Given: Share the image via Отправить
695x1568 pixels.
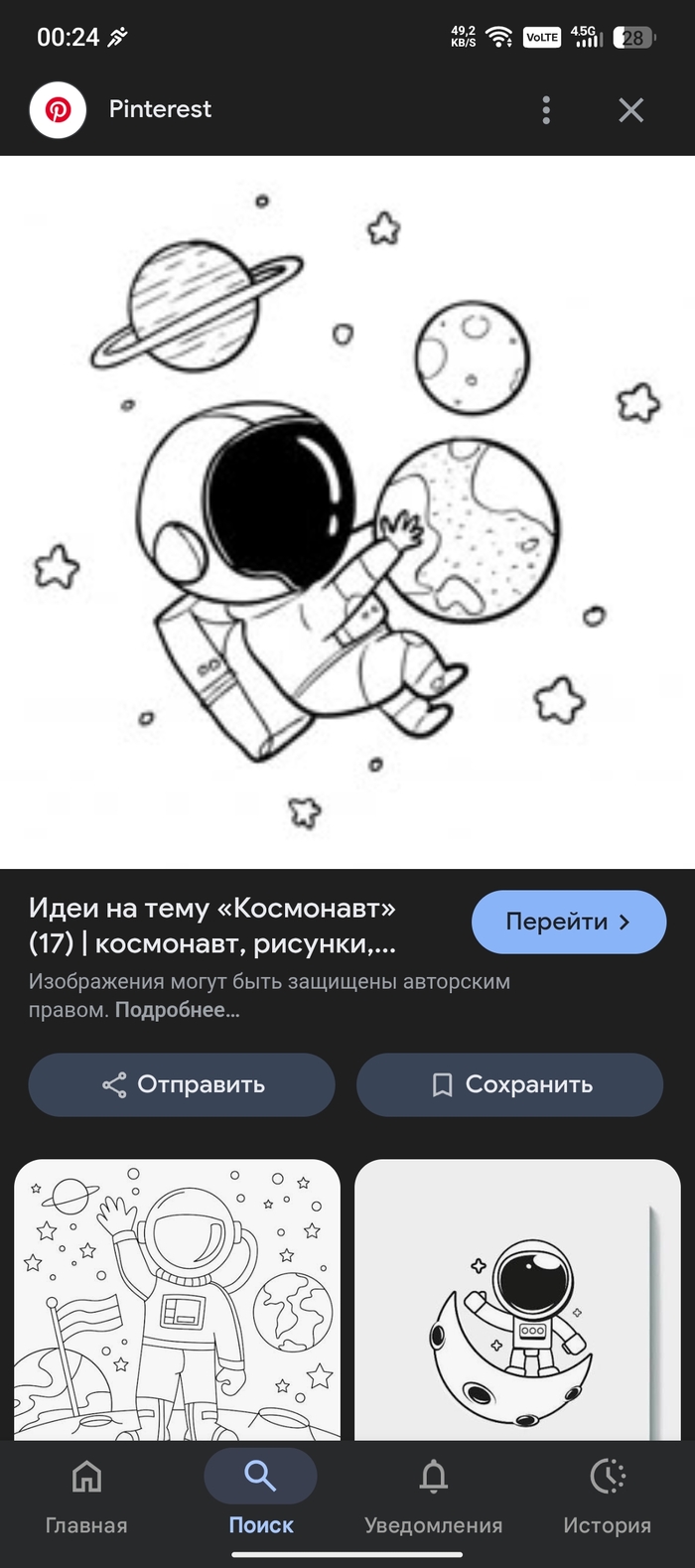Looking at the screenshot, I should [x=182, y=1084].
